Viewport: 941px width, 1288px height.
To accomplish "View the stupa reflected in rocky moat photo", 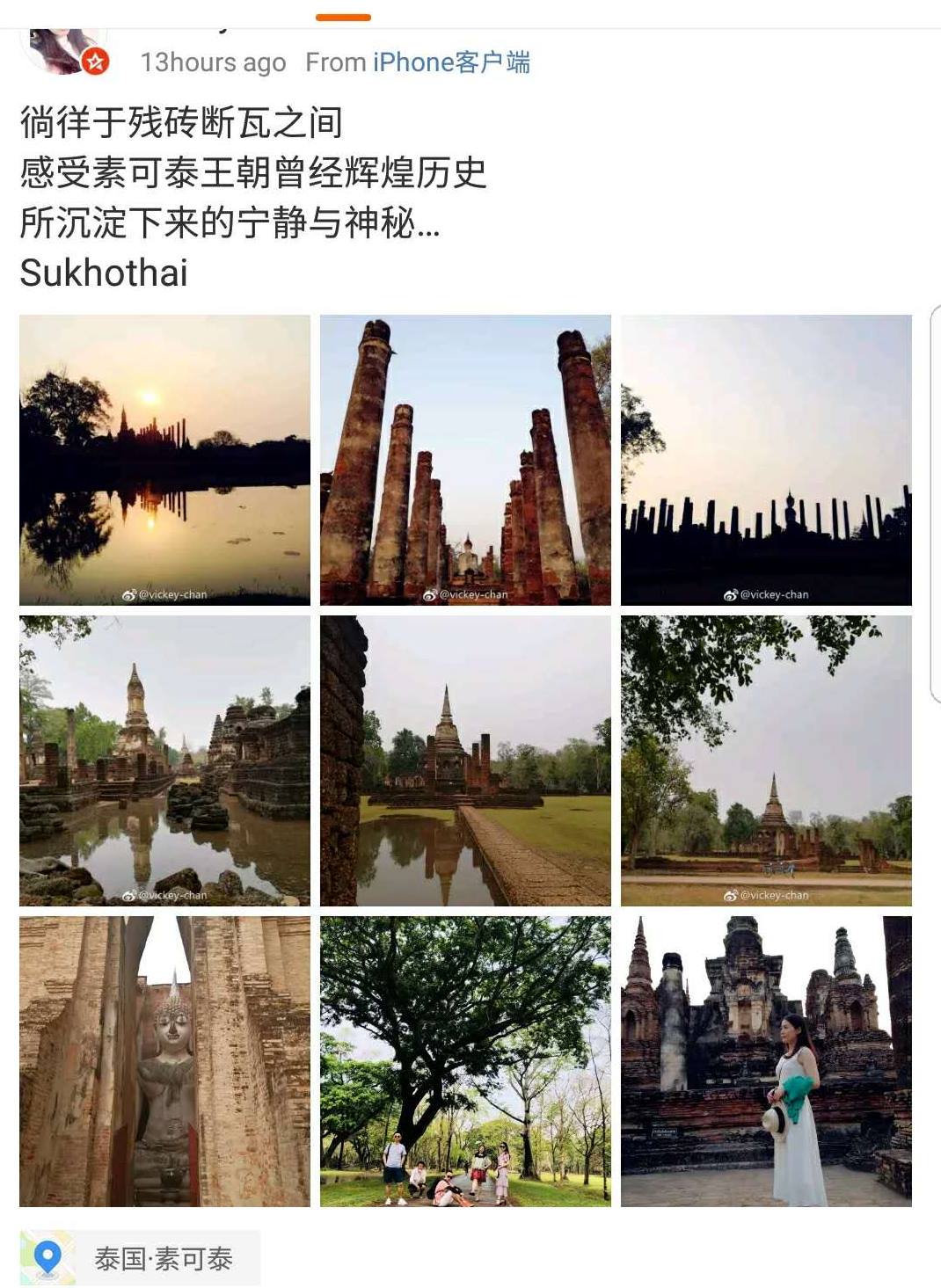I will [x=164, y=760].
